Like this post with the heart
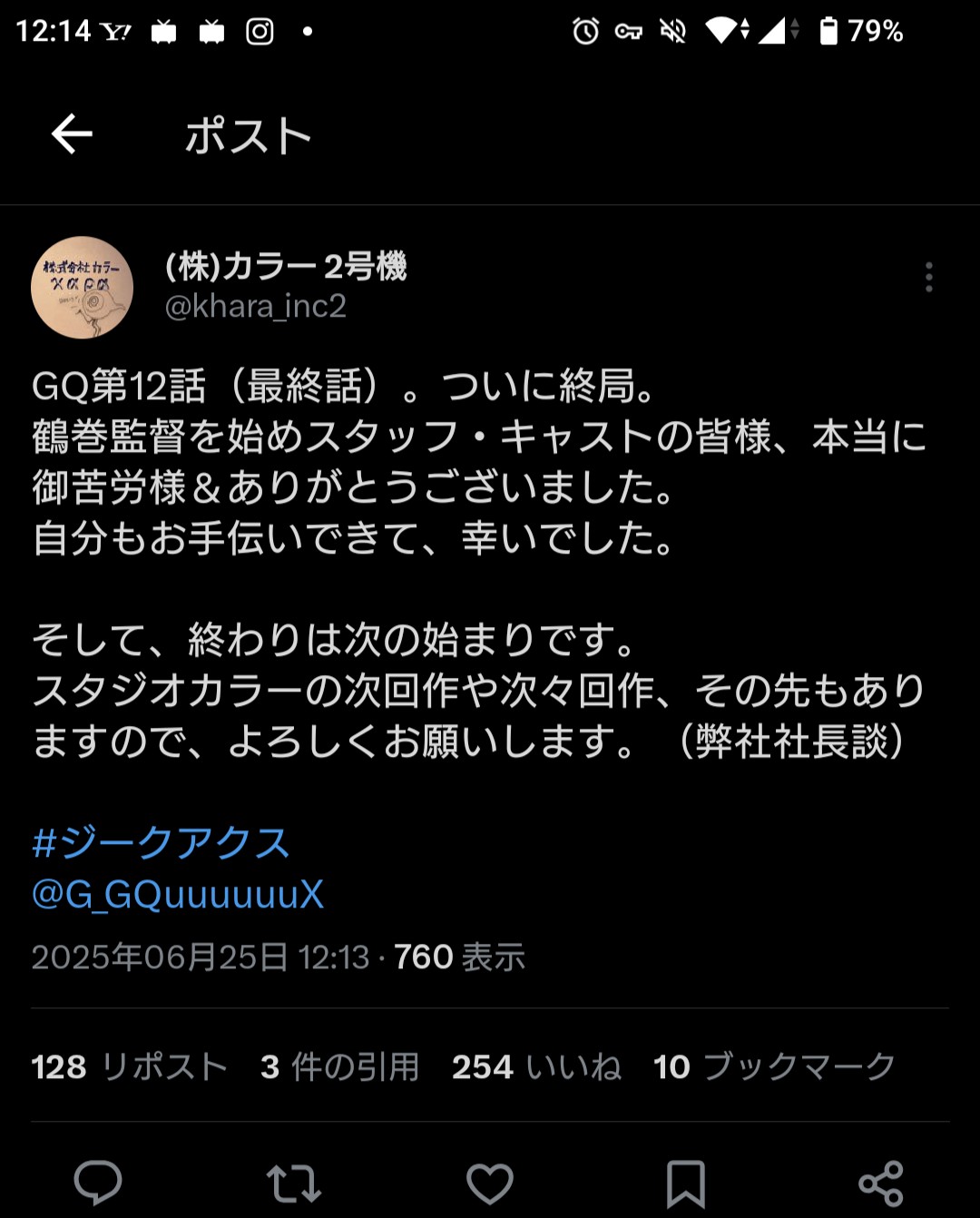Screen dimensions: 980x1218 click(x=490, y=1183)
